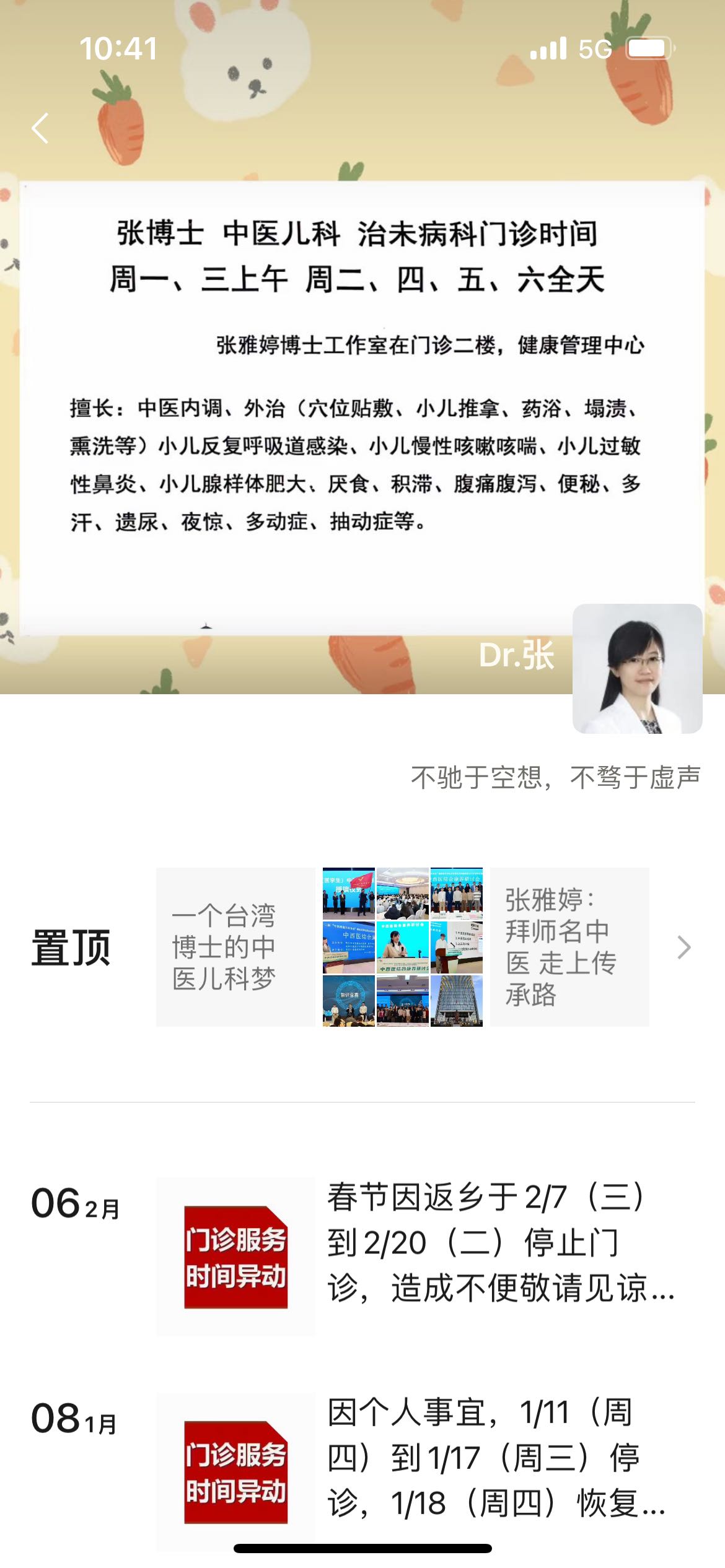Open Dr.张's profile avatar
This screenshot has height=1568, width=725.
637,669
